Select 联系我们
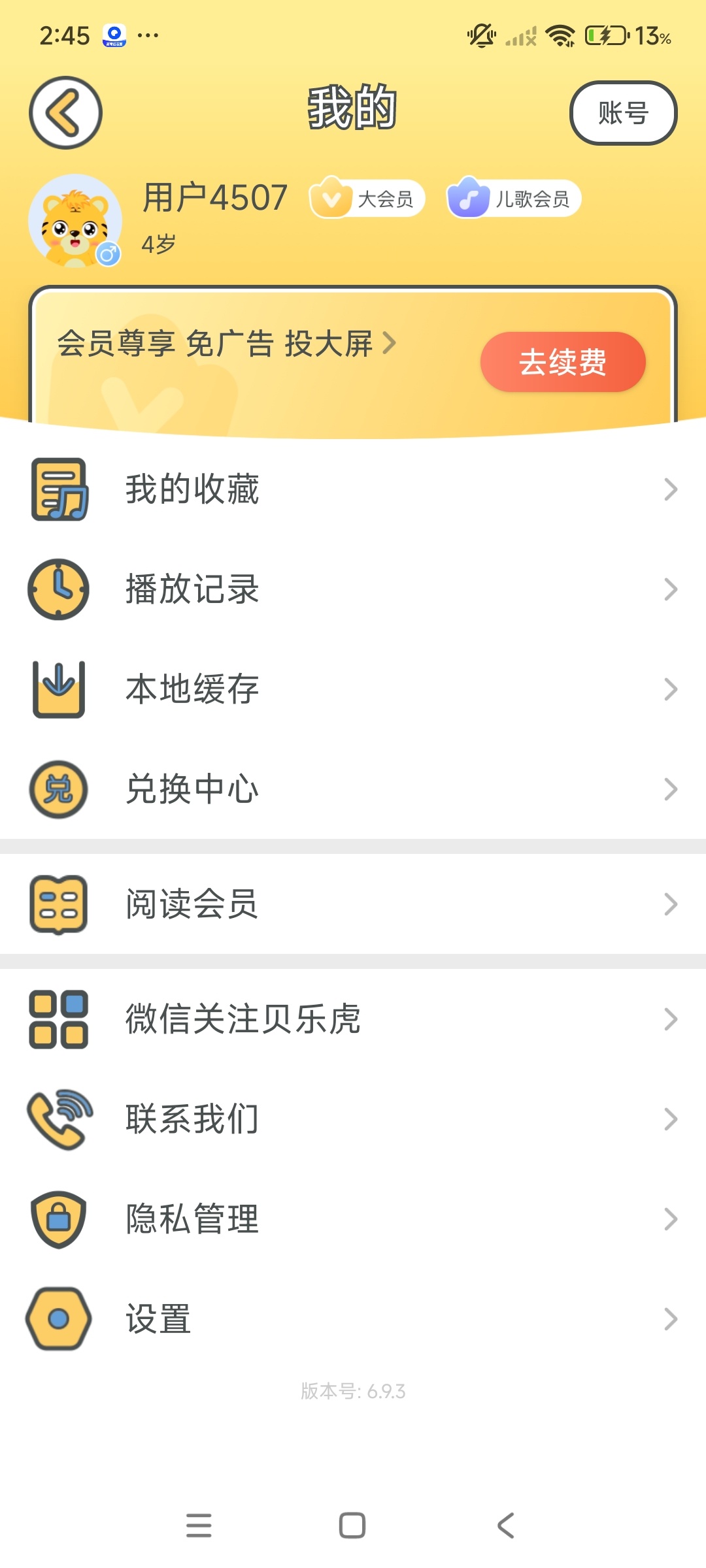 [x=353, y=1119]
